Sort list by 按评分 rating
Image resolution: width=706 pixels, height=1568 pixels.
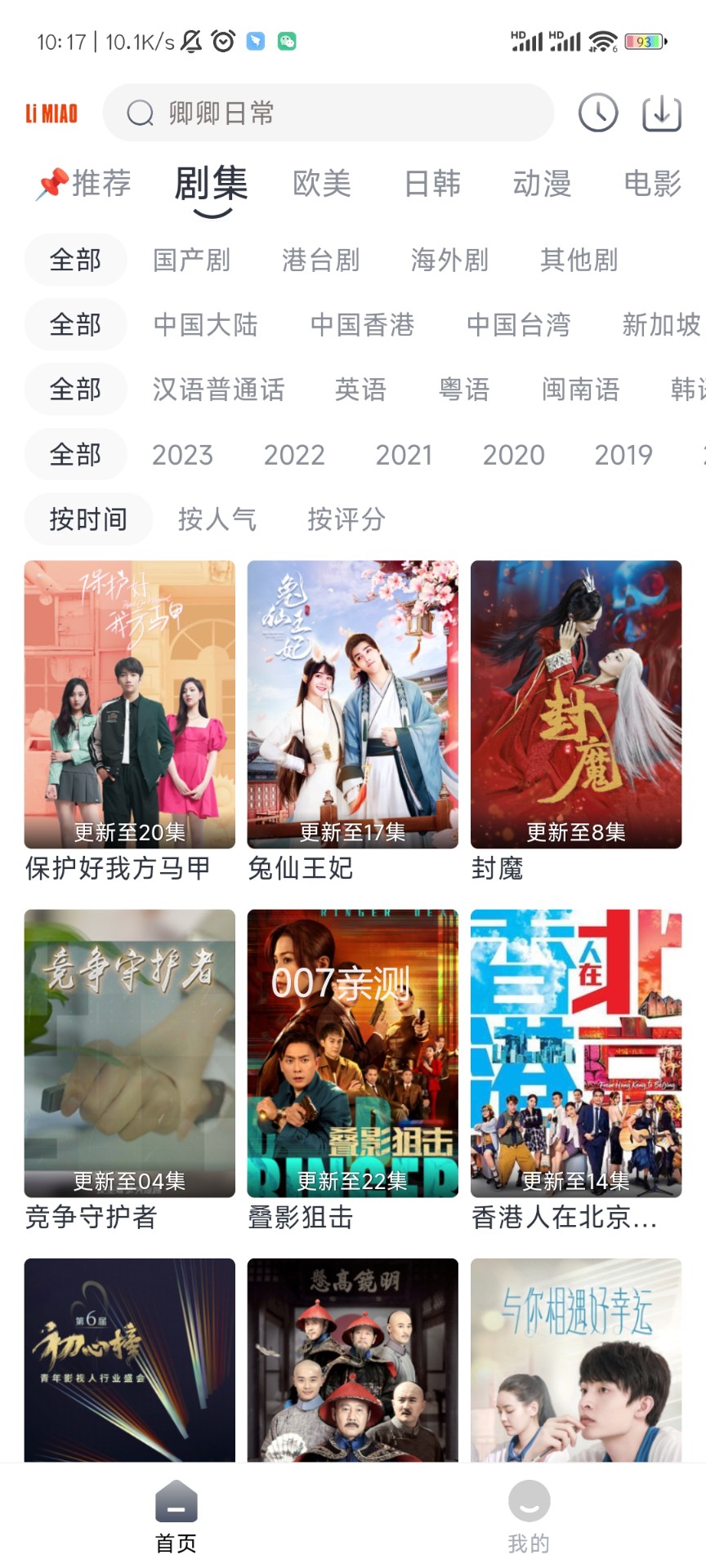coord(346,519)
